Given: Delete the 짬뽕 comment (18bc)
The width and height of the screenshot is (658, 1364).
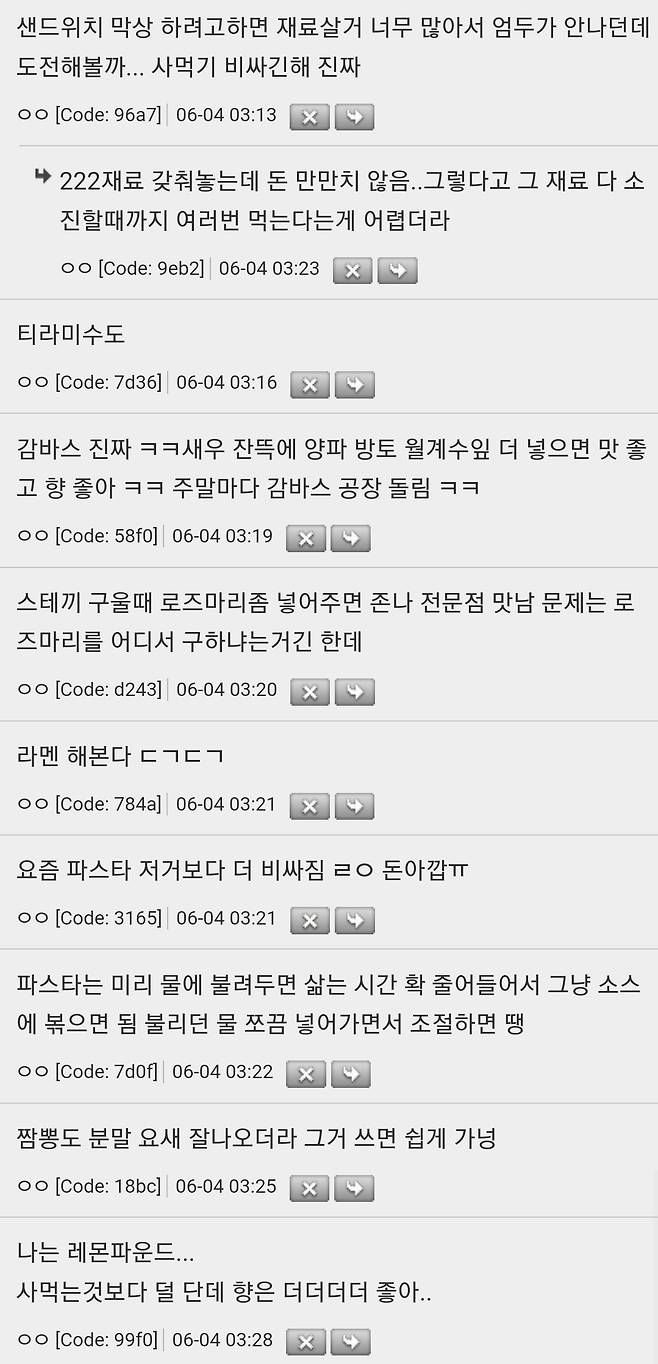Looking at the screenshot, I should click(309, 1188).
